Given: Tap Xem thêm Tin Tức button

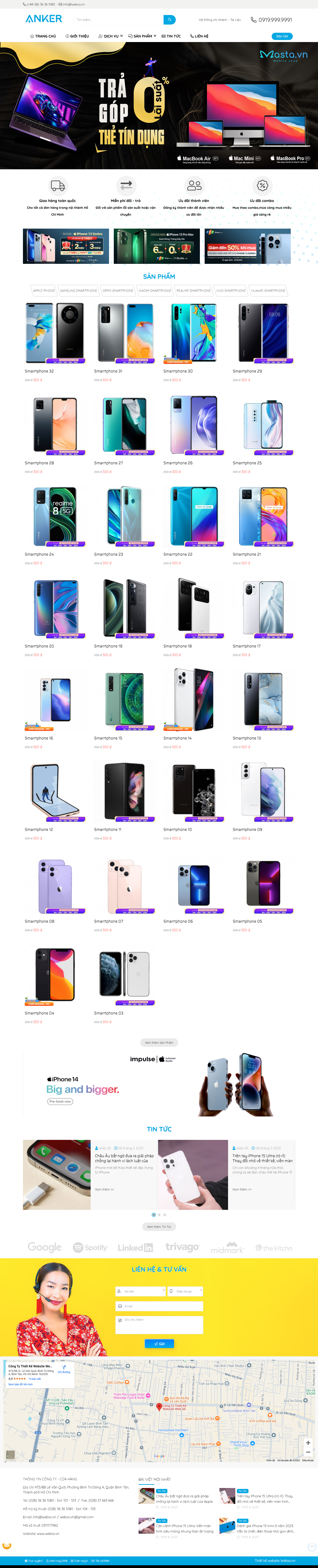Looking at the screenshot, I should [159, 1226].
